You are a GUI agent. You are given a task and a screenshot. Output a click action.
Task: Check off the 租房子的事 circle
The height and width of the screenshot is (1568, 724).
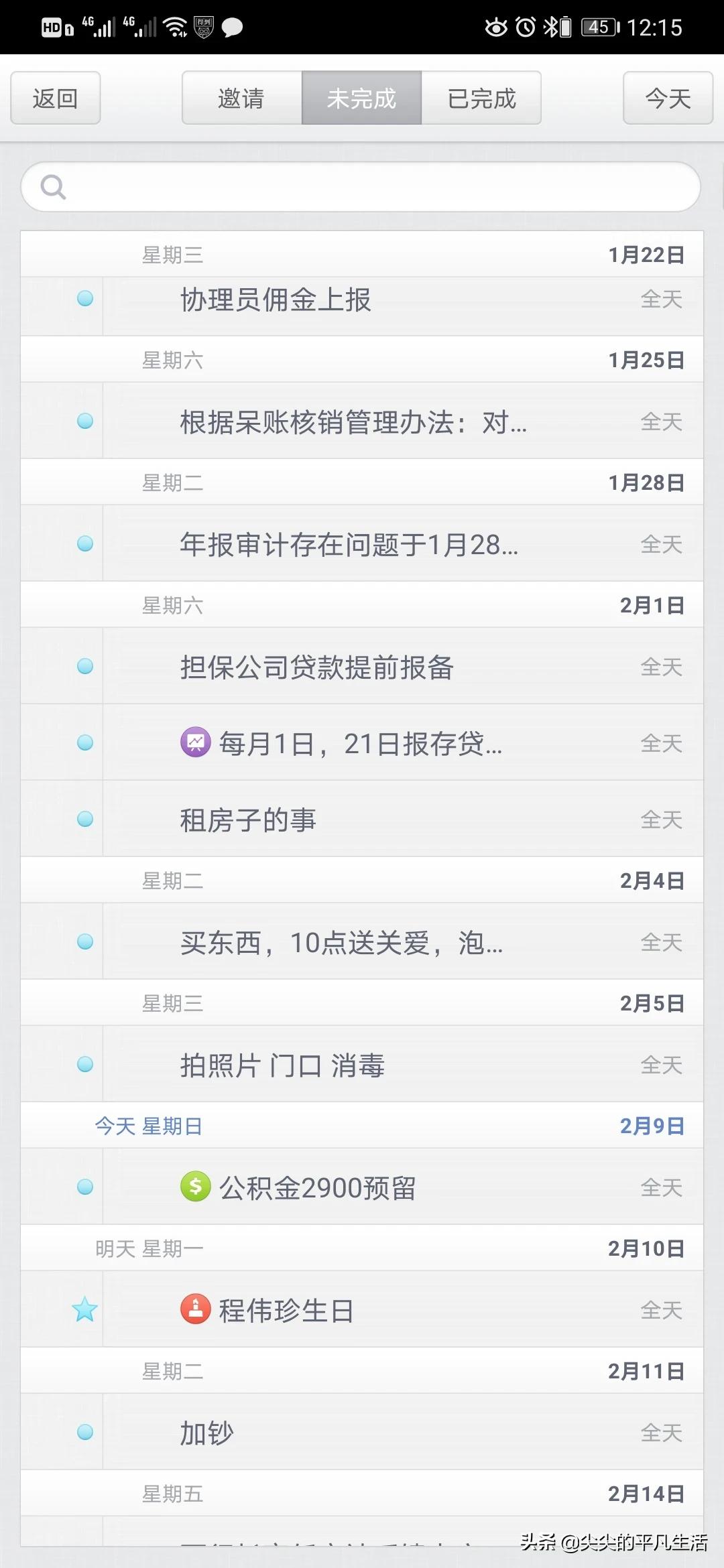tap(85, 820)
